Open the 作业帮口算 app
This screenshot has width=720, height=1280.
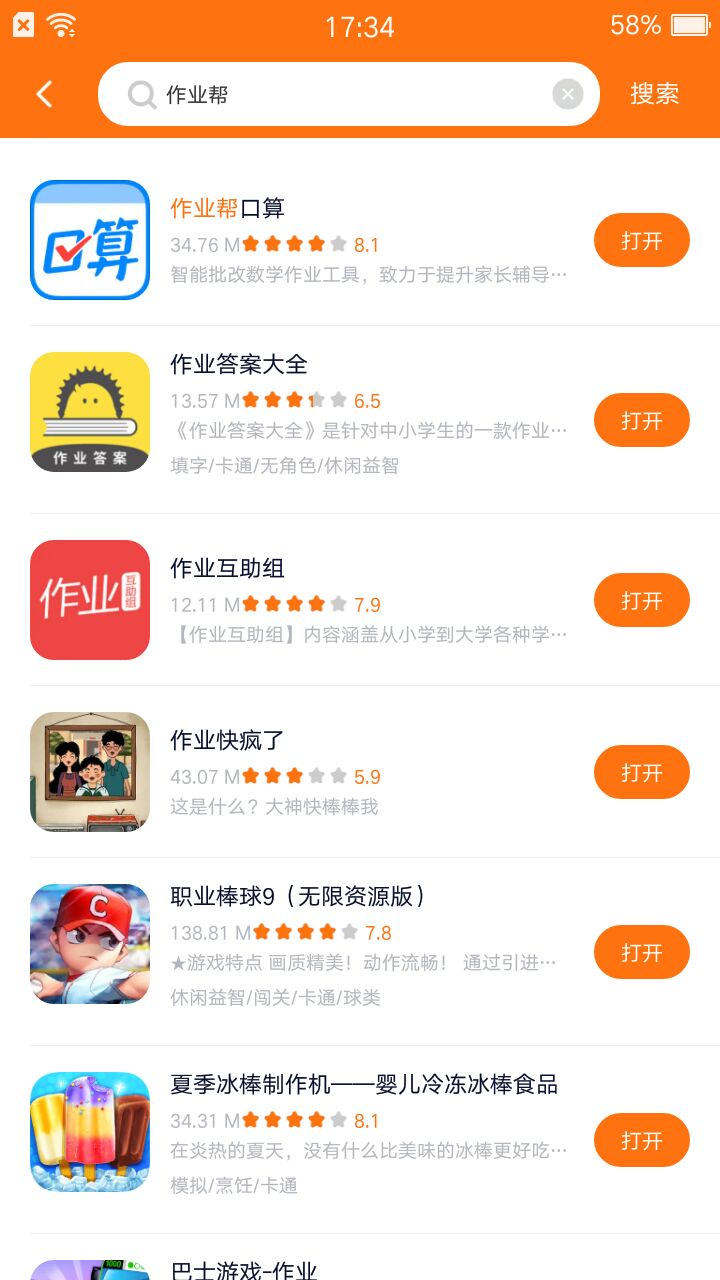641,240
